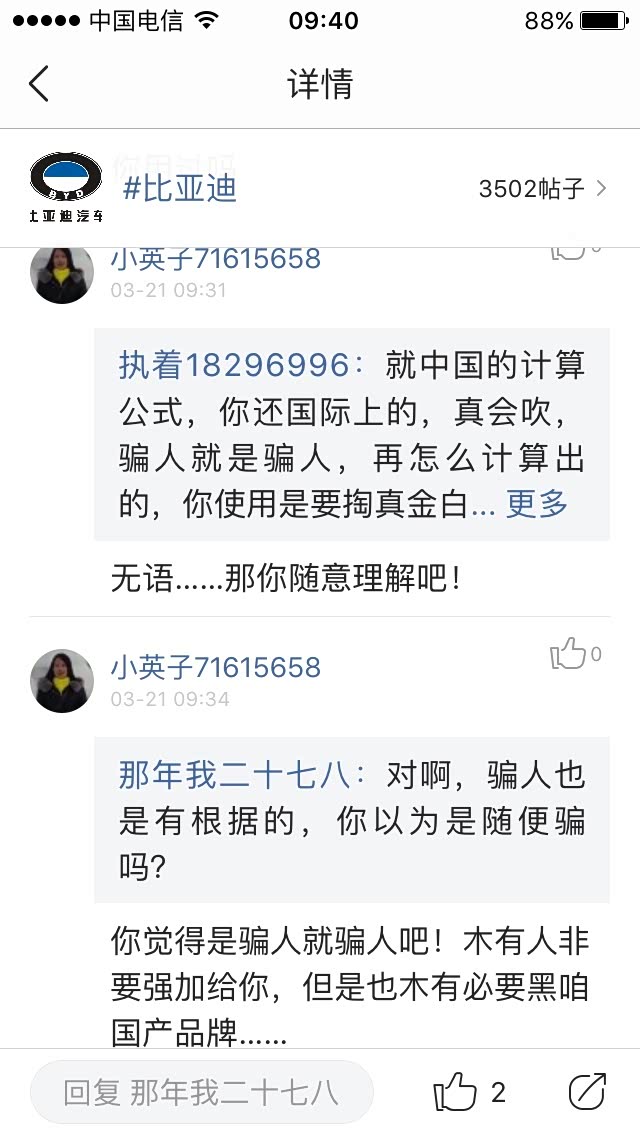Open 小英子71615658's profile from 09:31 comment
The width and height of the screenshot is (640, 1136).
215,259
